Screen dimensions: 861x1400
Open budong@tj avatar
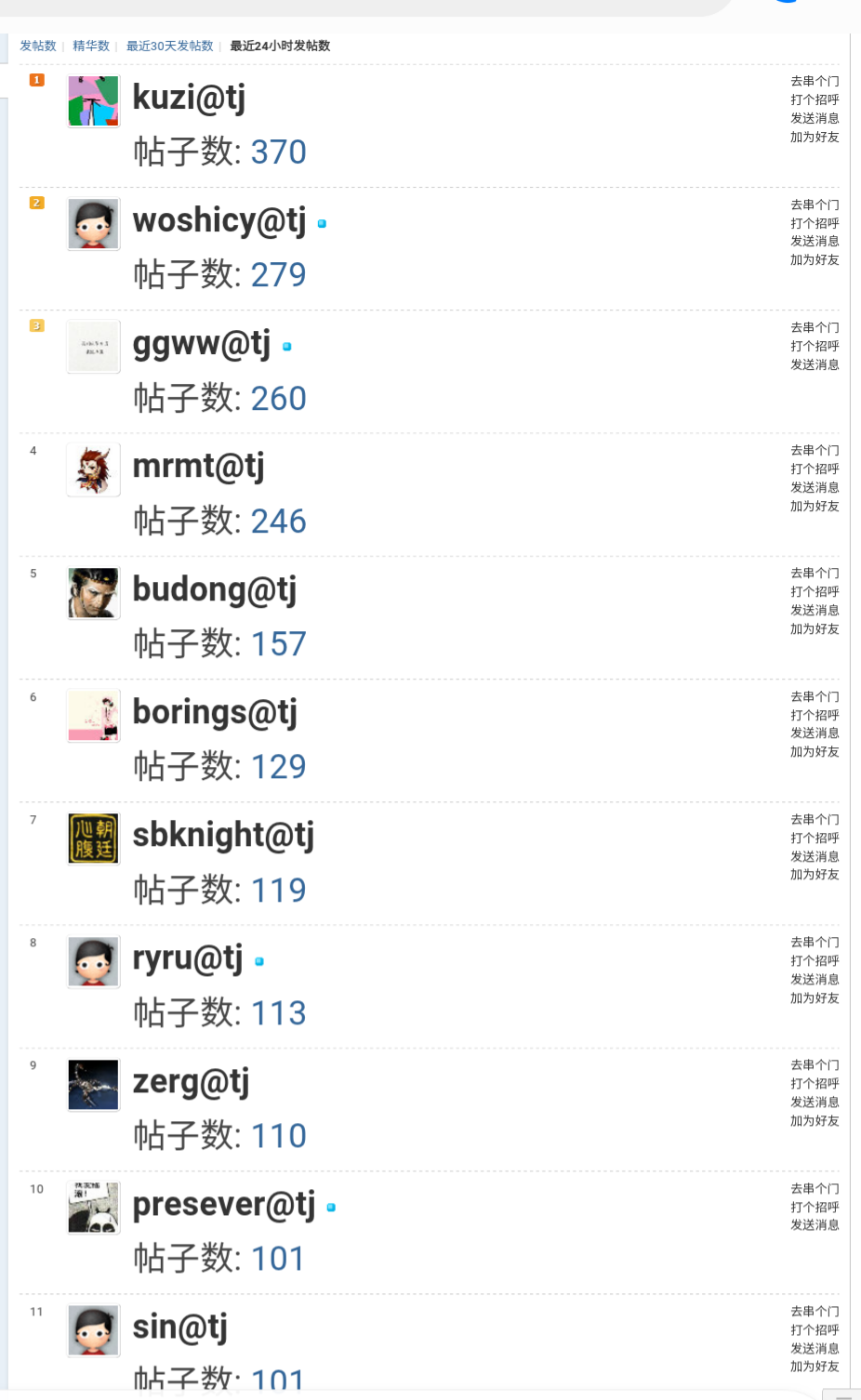tap(94, 593)
